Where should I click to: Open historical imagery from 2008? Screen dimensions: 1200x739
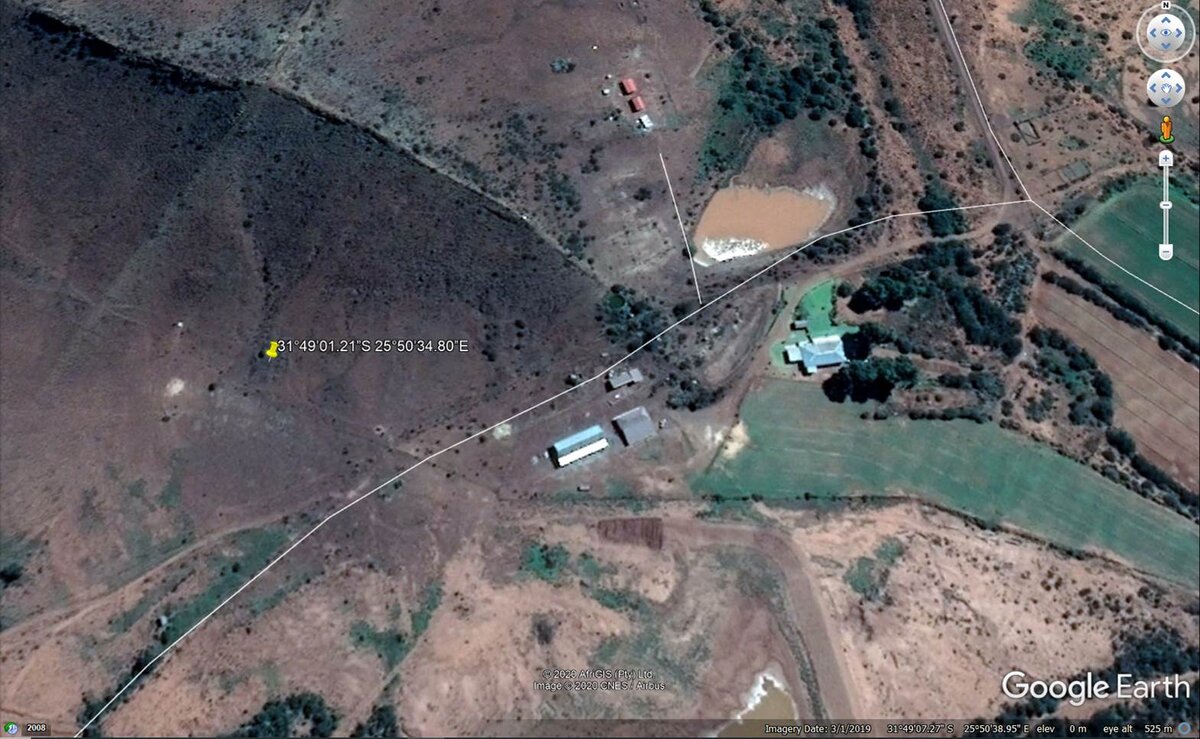click(37, 728)
